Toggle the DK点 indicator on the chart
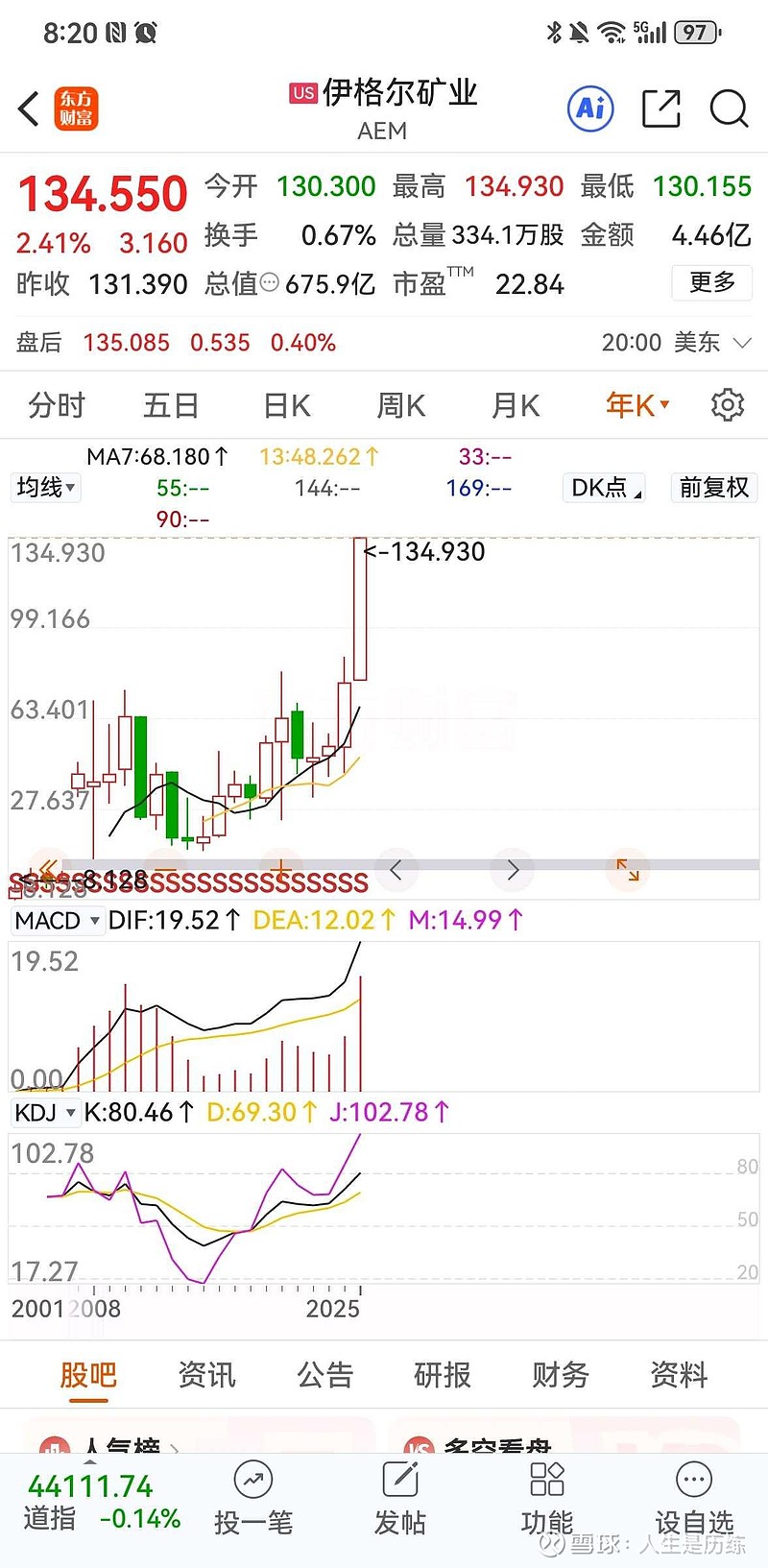Screen dimensions: 768x1568 coord(603,488)
